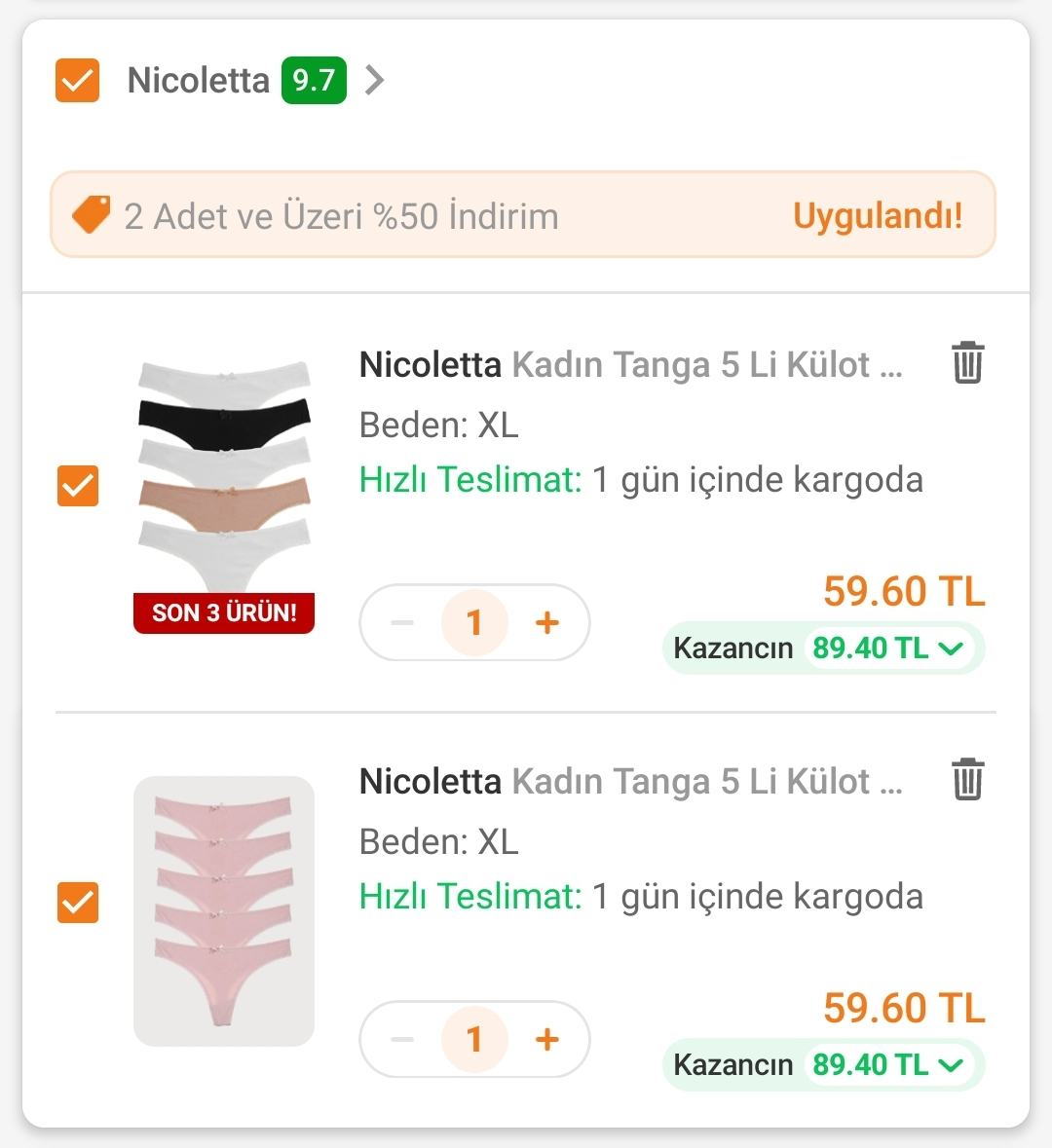Expand Kazancın savings for pink pack
The height and width of the screenshot is (1148, 1052).
tap(951, 1065)
